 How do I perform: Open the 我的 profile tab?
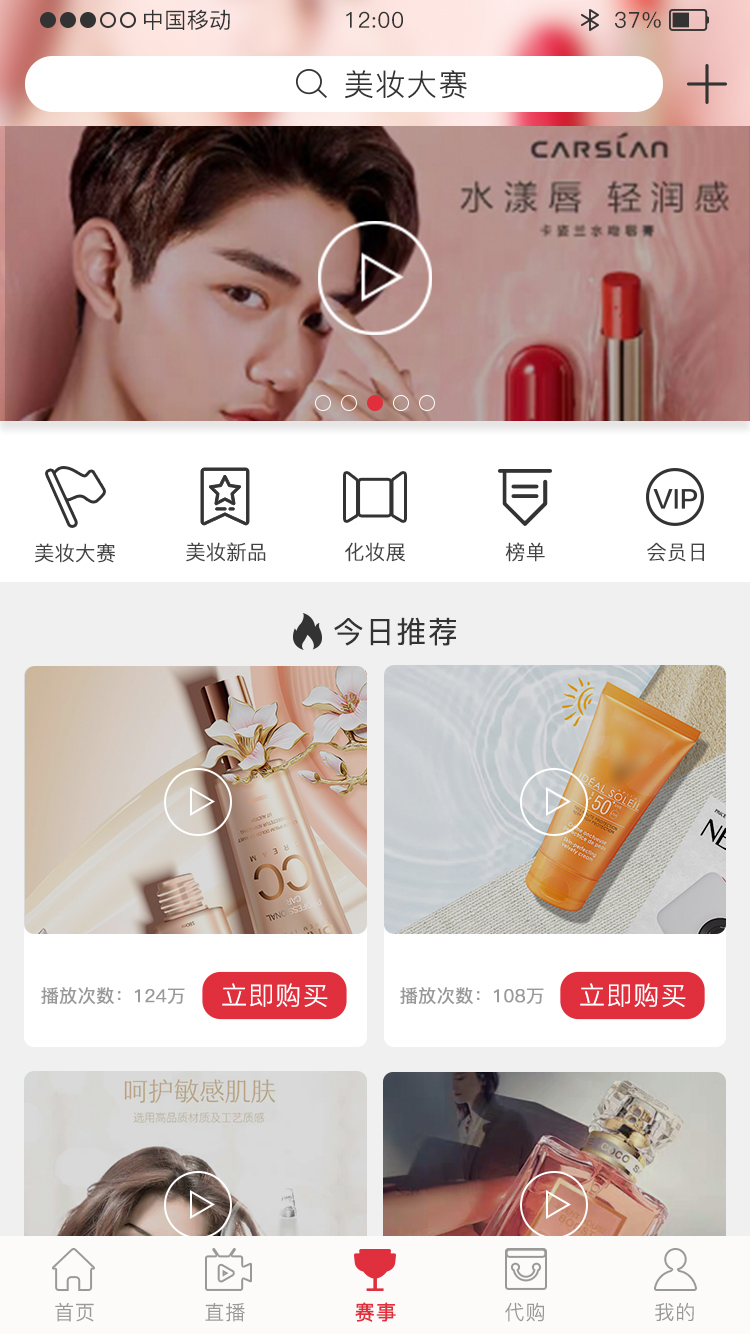675,1285
